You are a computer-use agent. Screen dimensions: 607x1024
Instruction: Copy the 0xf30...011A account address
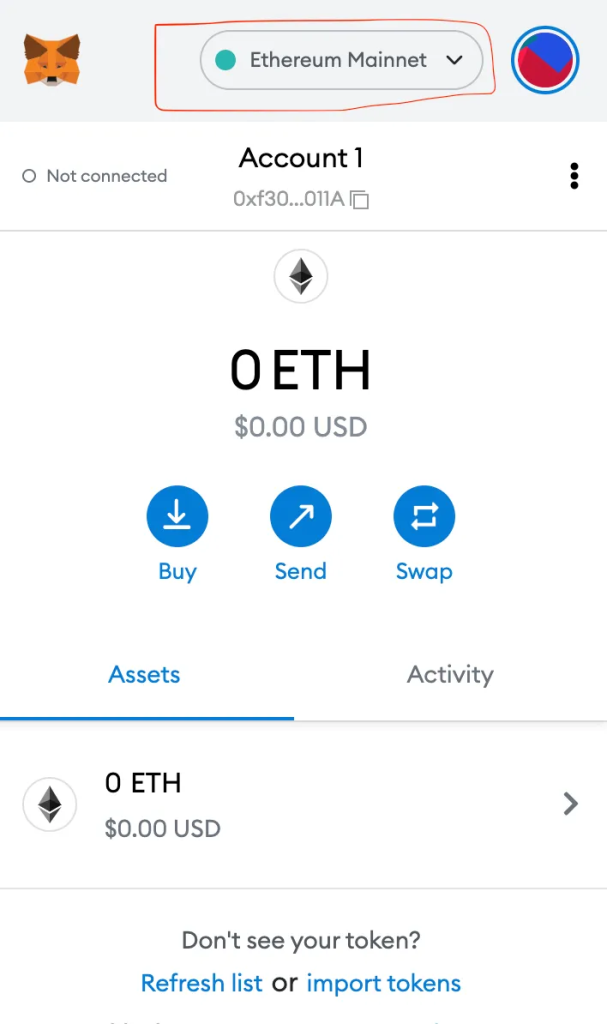click(x=301, y=199)
